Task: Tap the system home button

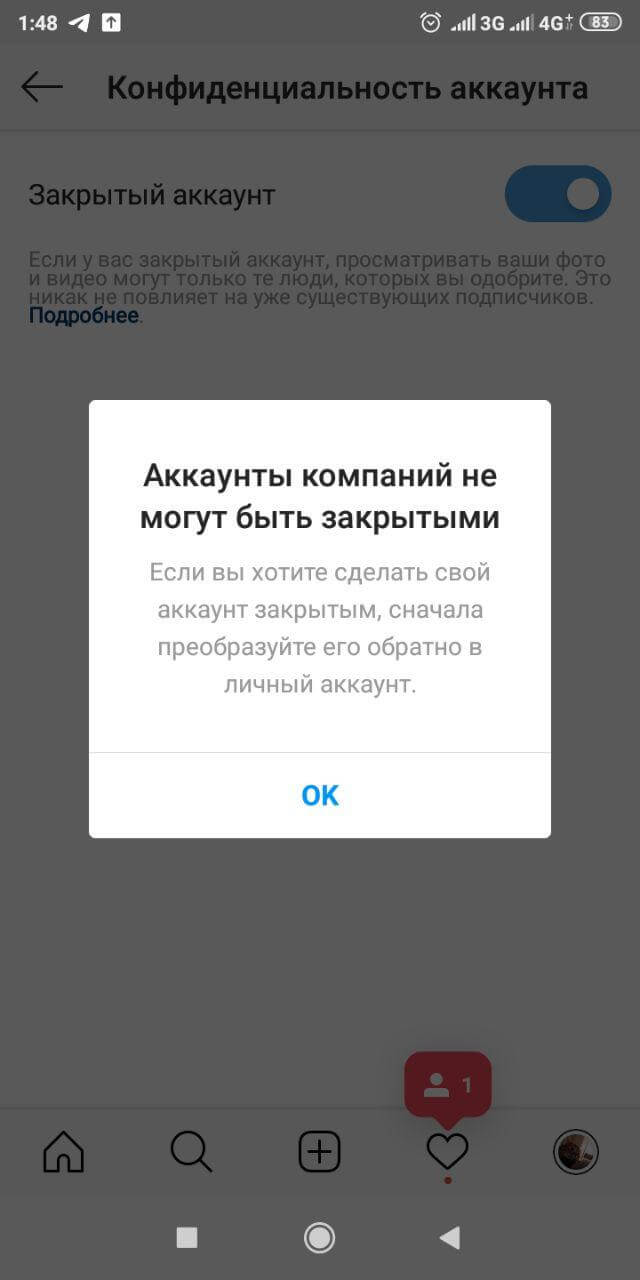Action: pos(319,1238)
